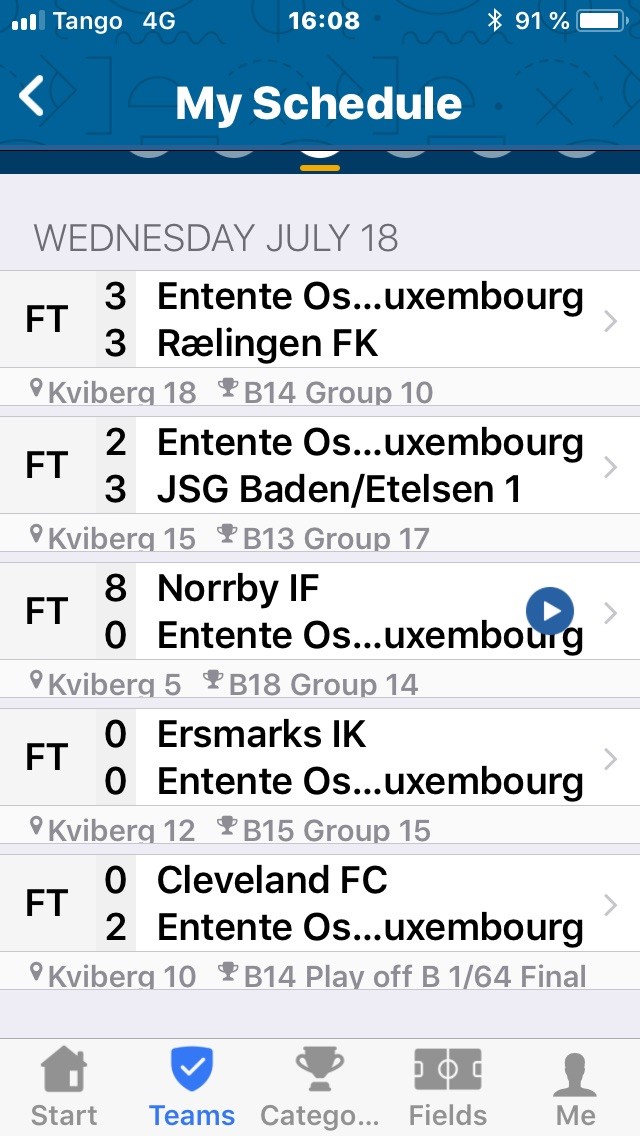Open the Fields tab
640x1136 pixels.
tap(448, 1087)
